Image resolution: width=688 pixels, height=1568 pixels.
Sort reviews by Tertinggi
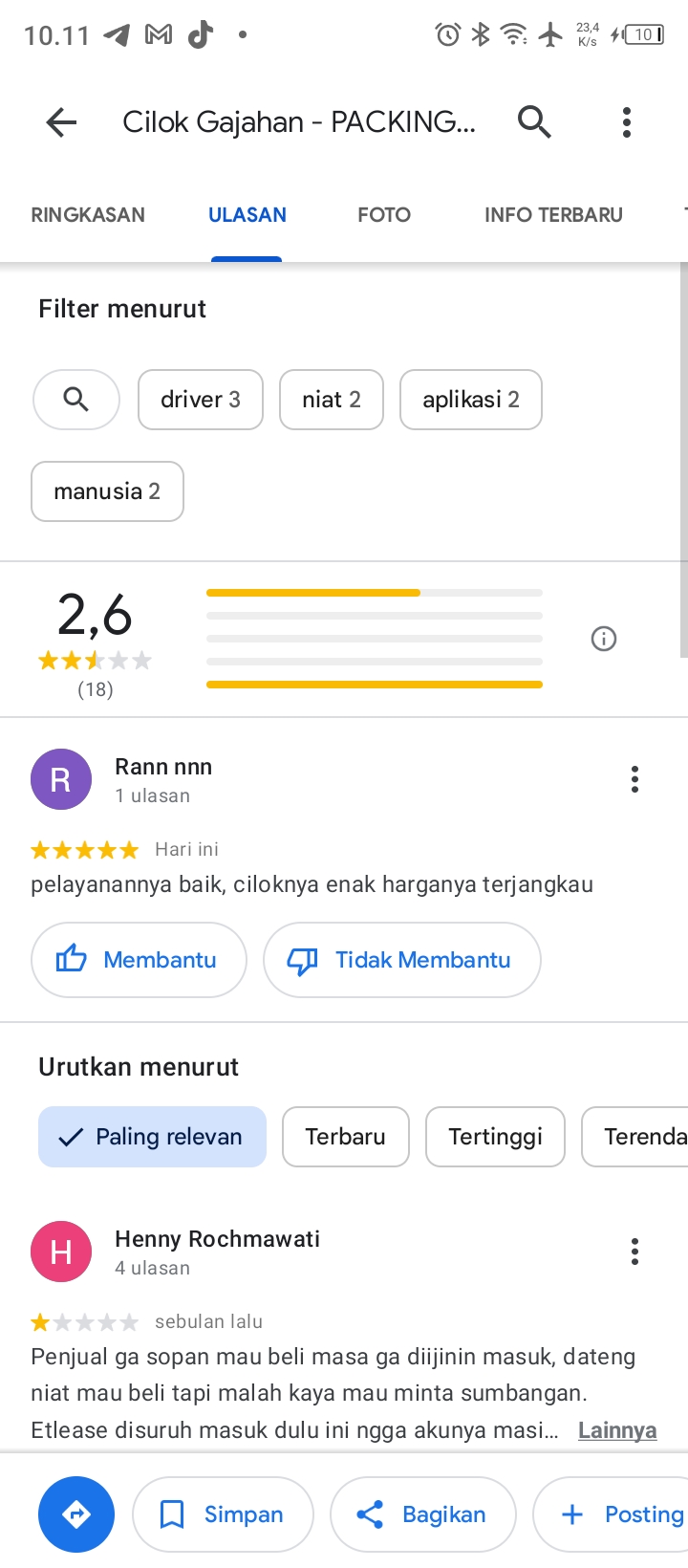pos(495,1137)
